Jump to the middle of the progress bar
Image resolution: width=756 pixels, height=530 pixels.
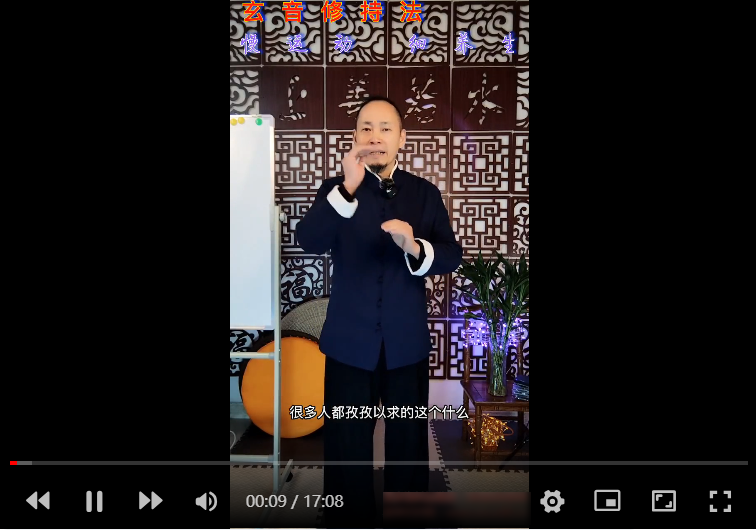click(378, 463)
